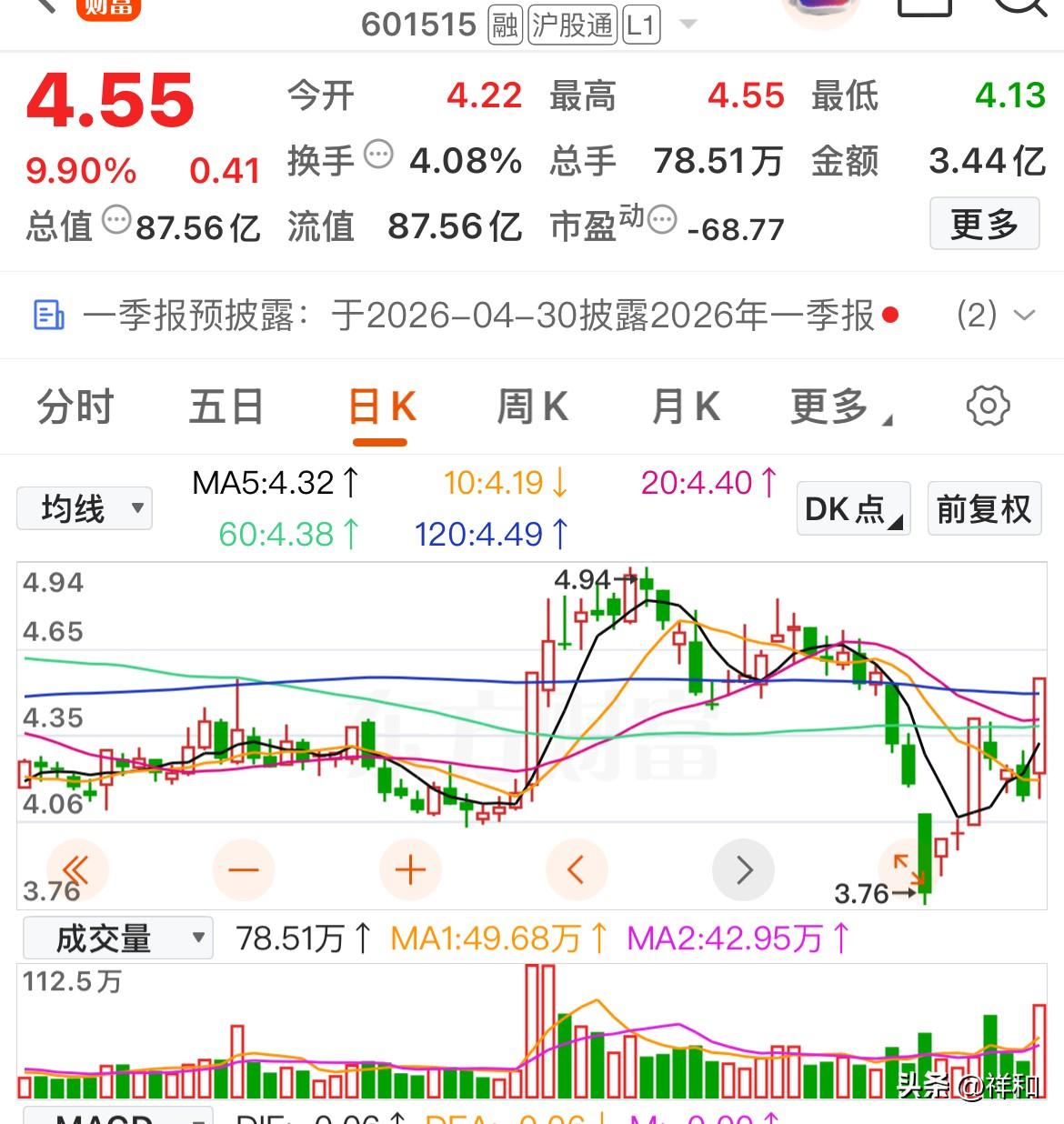This screenshot has height=1124, width=1064.
Task: Toggle the DK点 buy/sell signal overlay
Action: coord(851,509)
